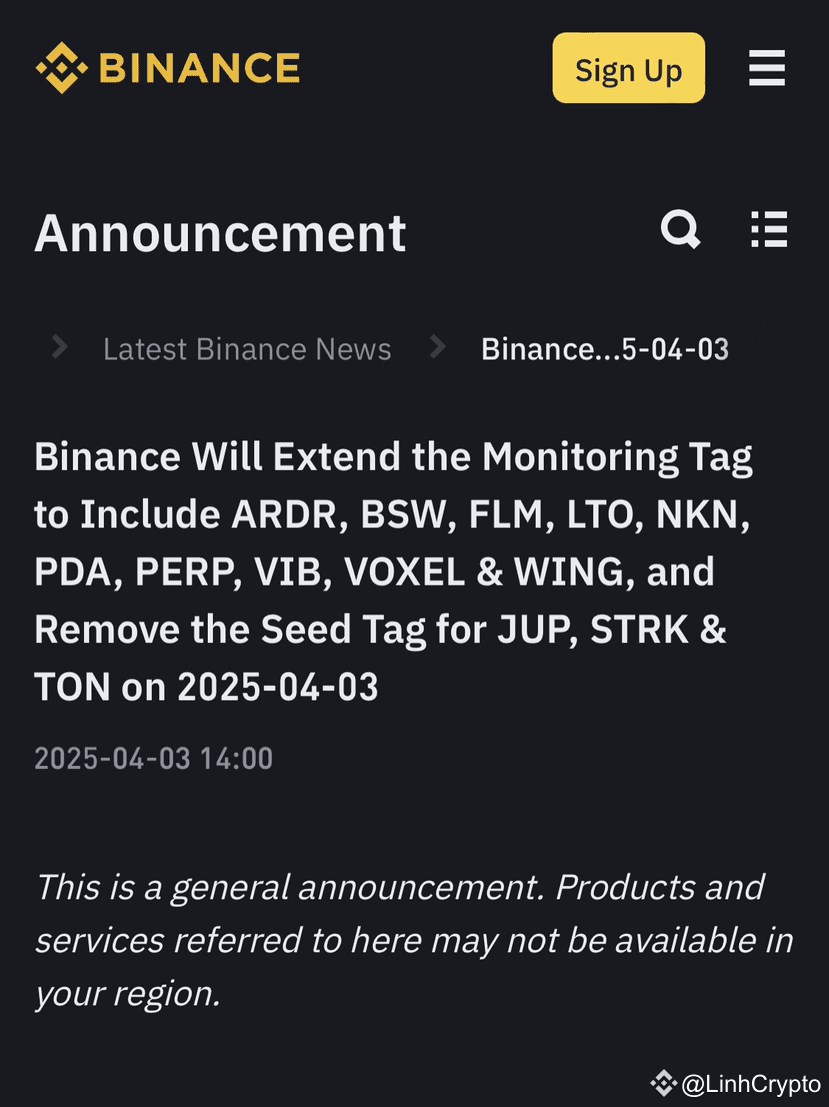Click the category list icon beside search
The height and width of the screenshot is (1107, 829).
(768, 230)
